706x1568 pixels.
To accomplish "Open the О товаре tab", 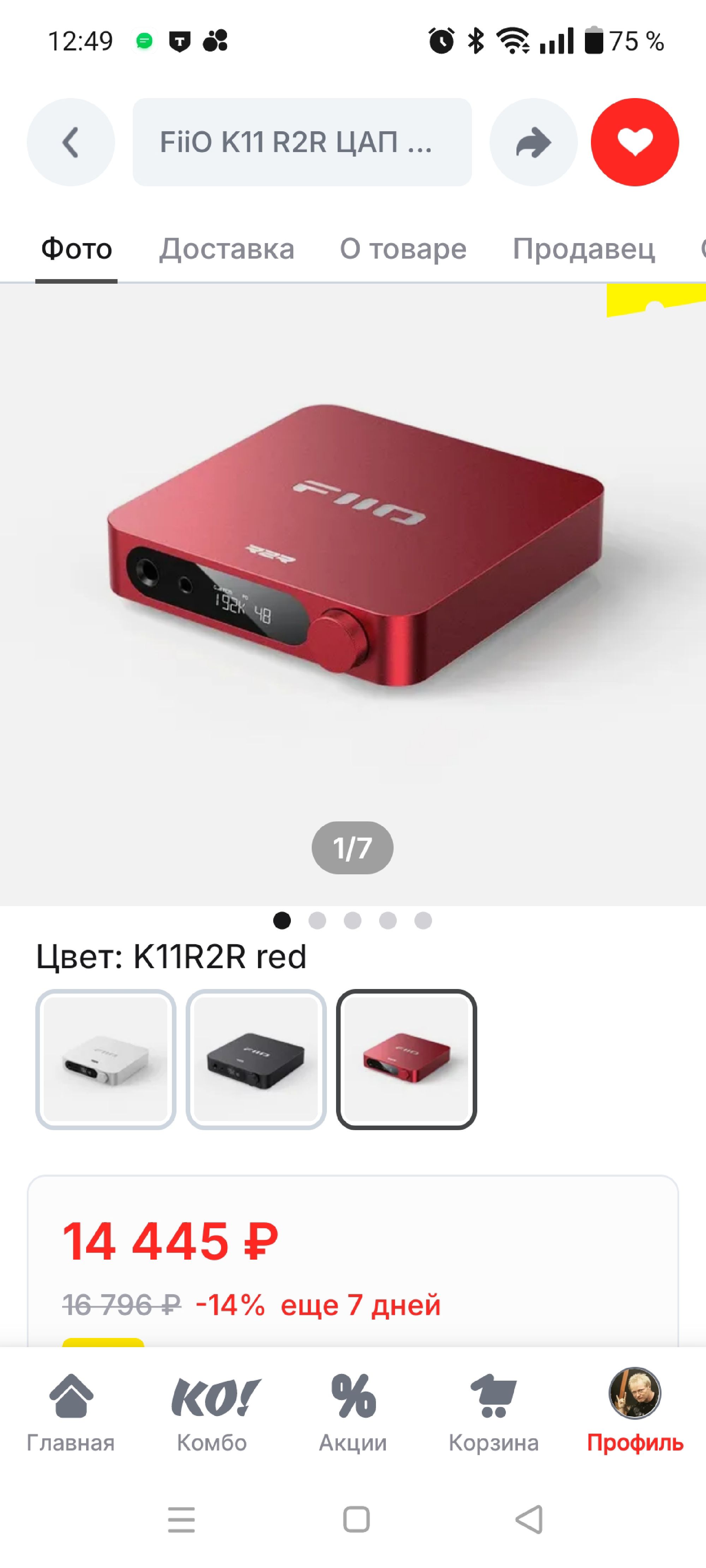I will point(403,249).
